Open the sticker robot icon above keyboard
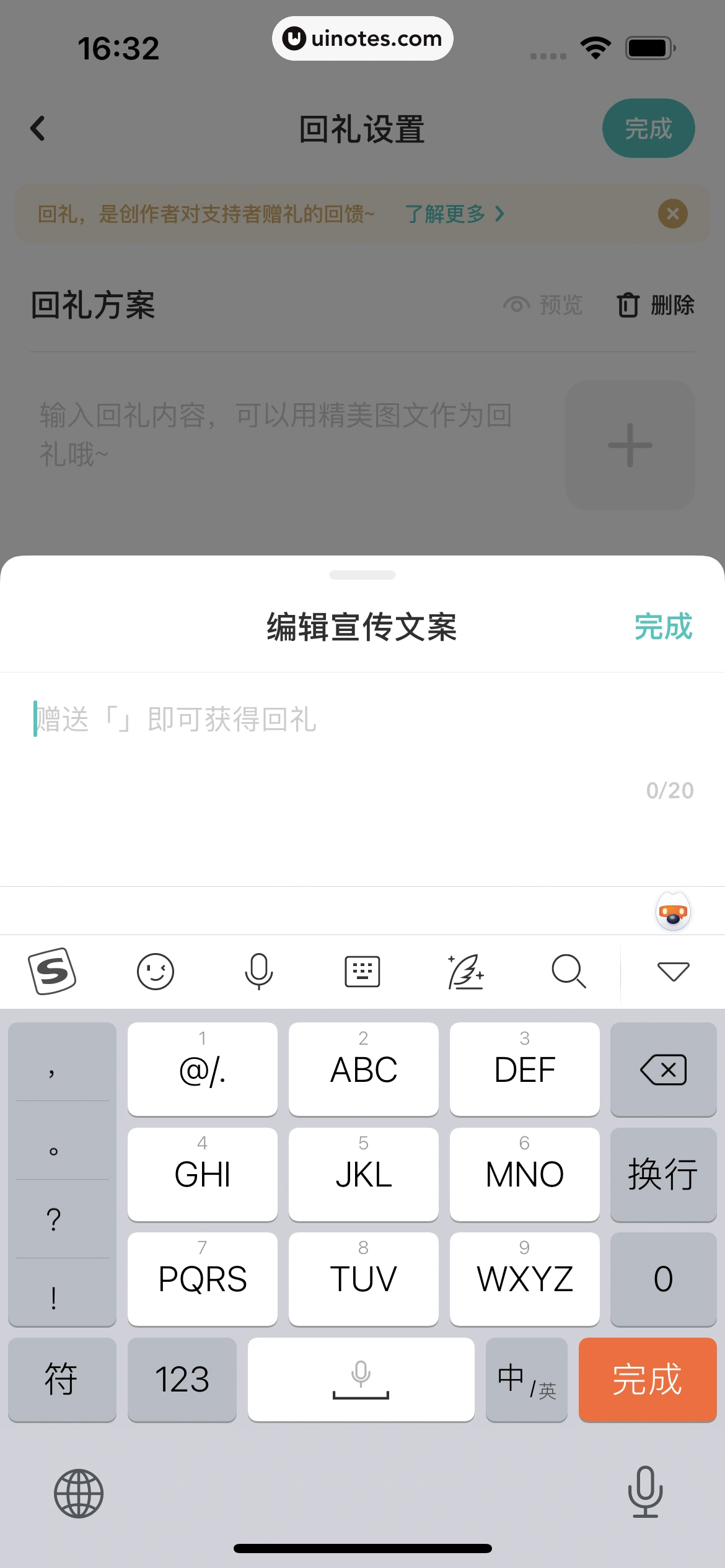 coord(673,912)
